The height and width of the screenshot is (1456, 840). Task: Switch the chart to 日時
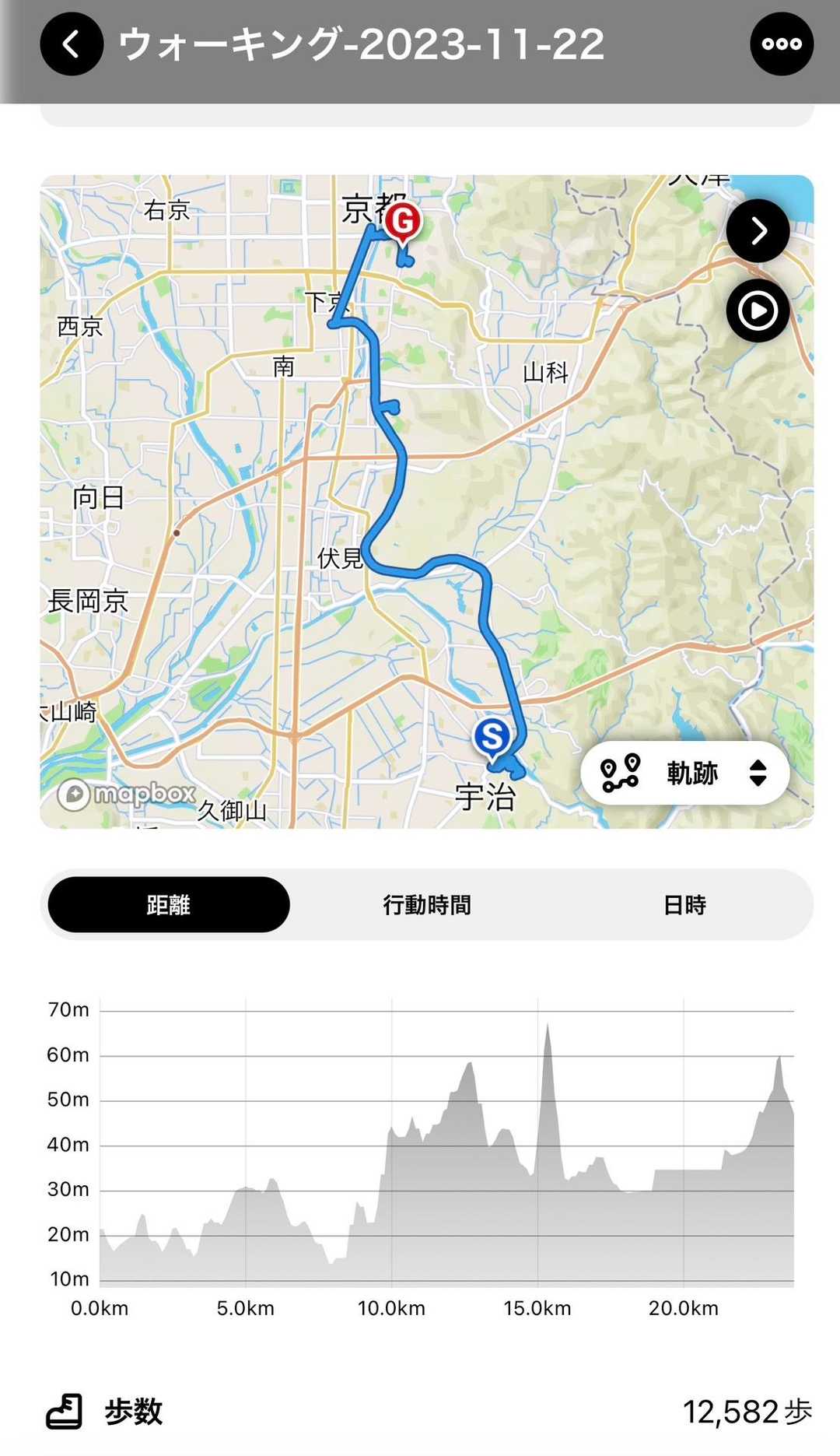tap(684, 905)
